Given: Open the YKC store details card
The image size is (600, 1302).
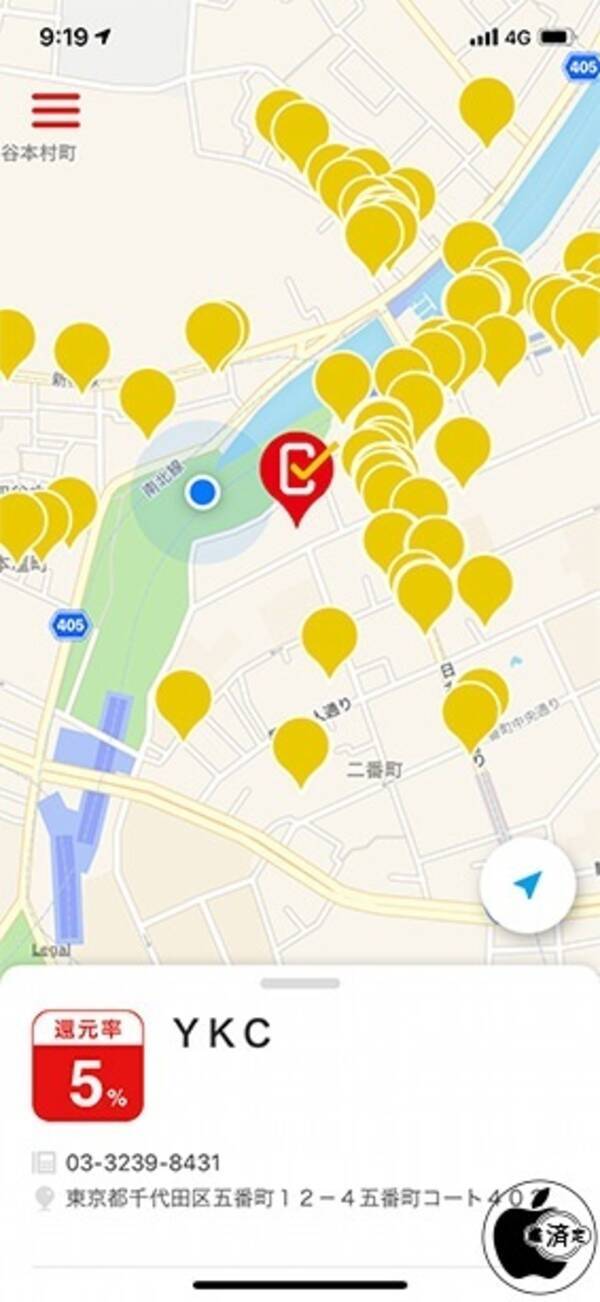Looking at the screenshot, I should pos(222,1035).
